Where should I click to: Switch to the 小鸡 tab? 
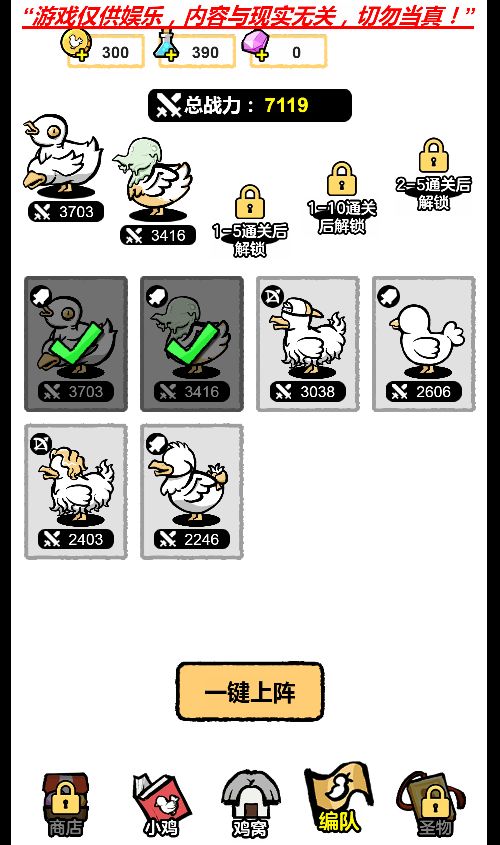tap(161, 805)
